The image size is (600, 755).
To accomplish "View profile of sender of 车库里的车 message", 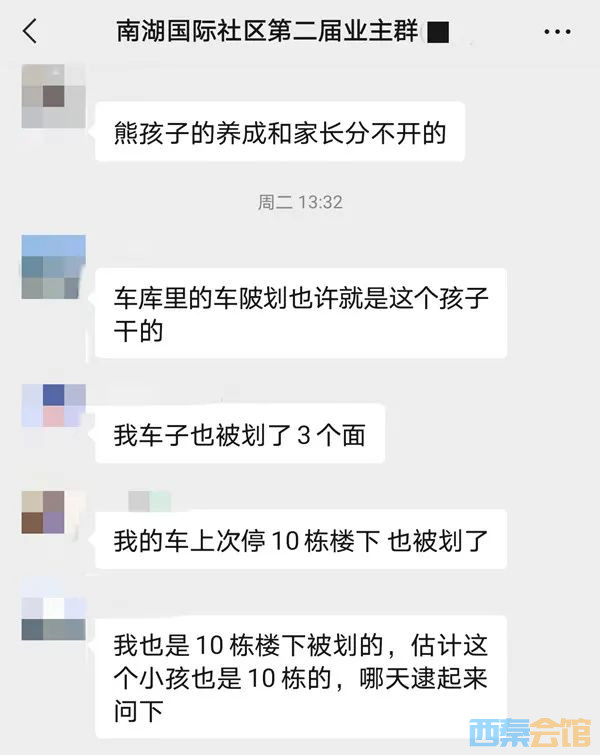I will [53, 267].
